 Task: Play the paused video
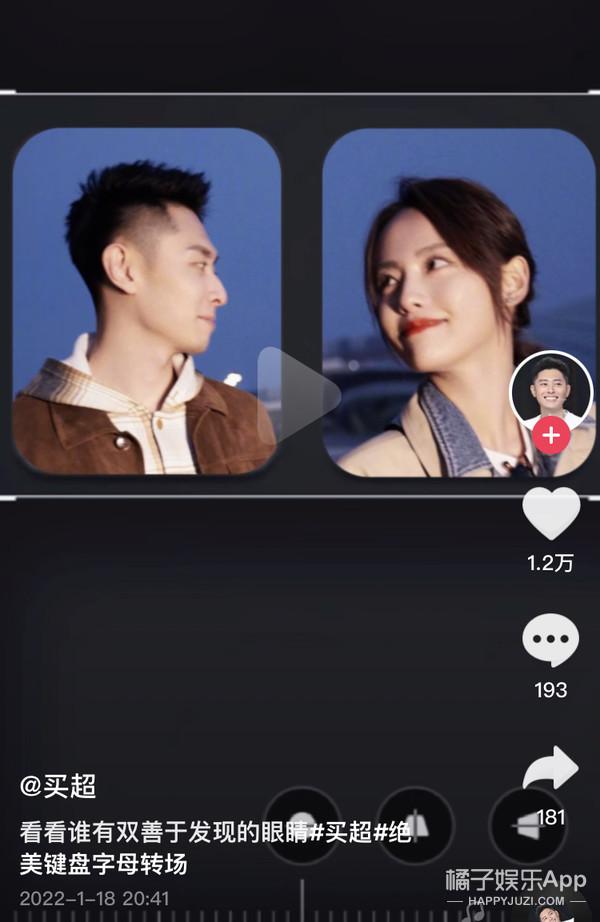pos(296,395)
